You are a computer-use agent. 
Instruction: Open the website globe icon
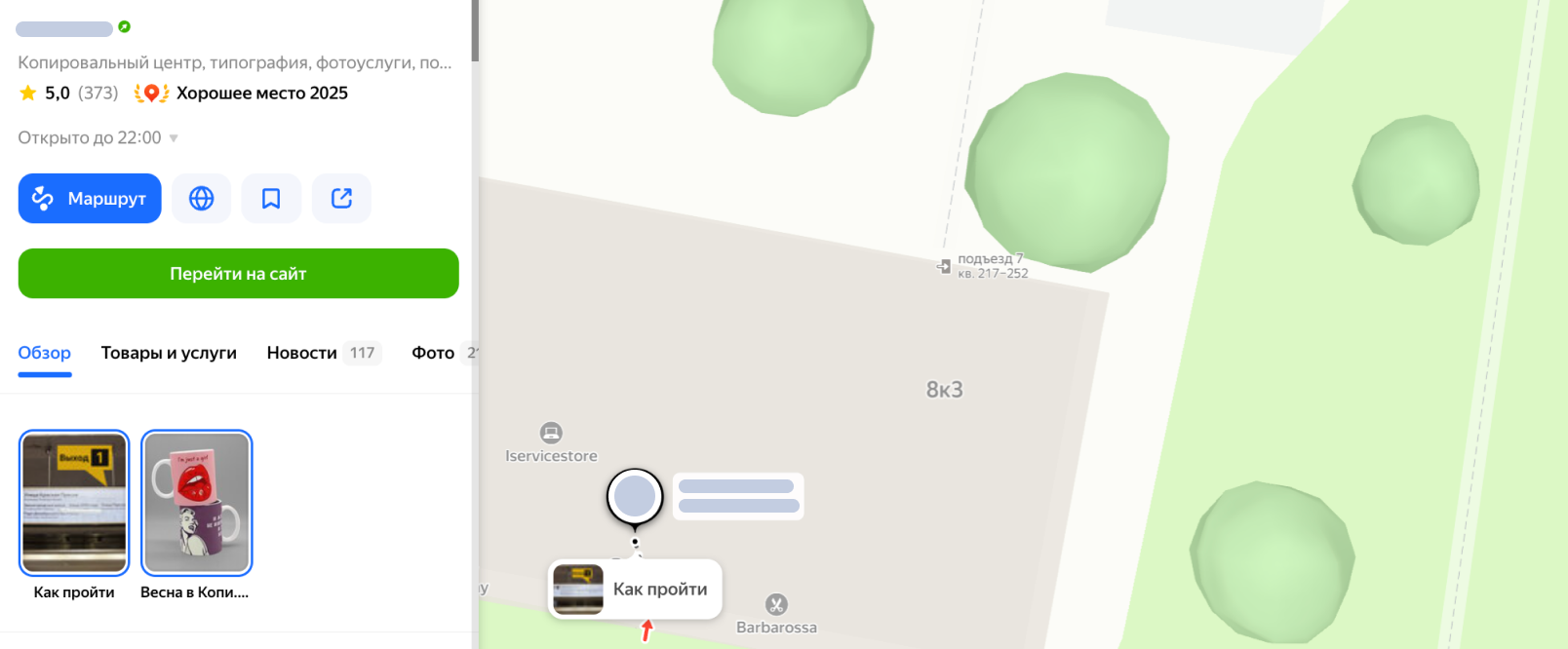201,199
